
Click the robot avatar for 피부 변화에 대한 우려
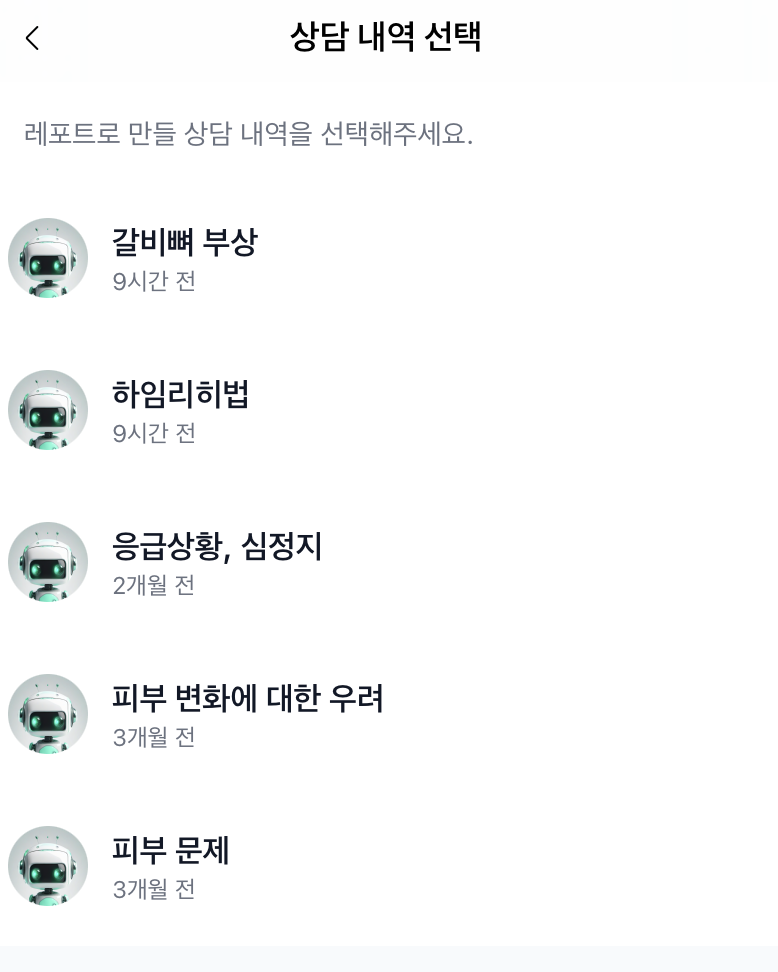click(48, 714)
